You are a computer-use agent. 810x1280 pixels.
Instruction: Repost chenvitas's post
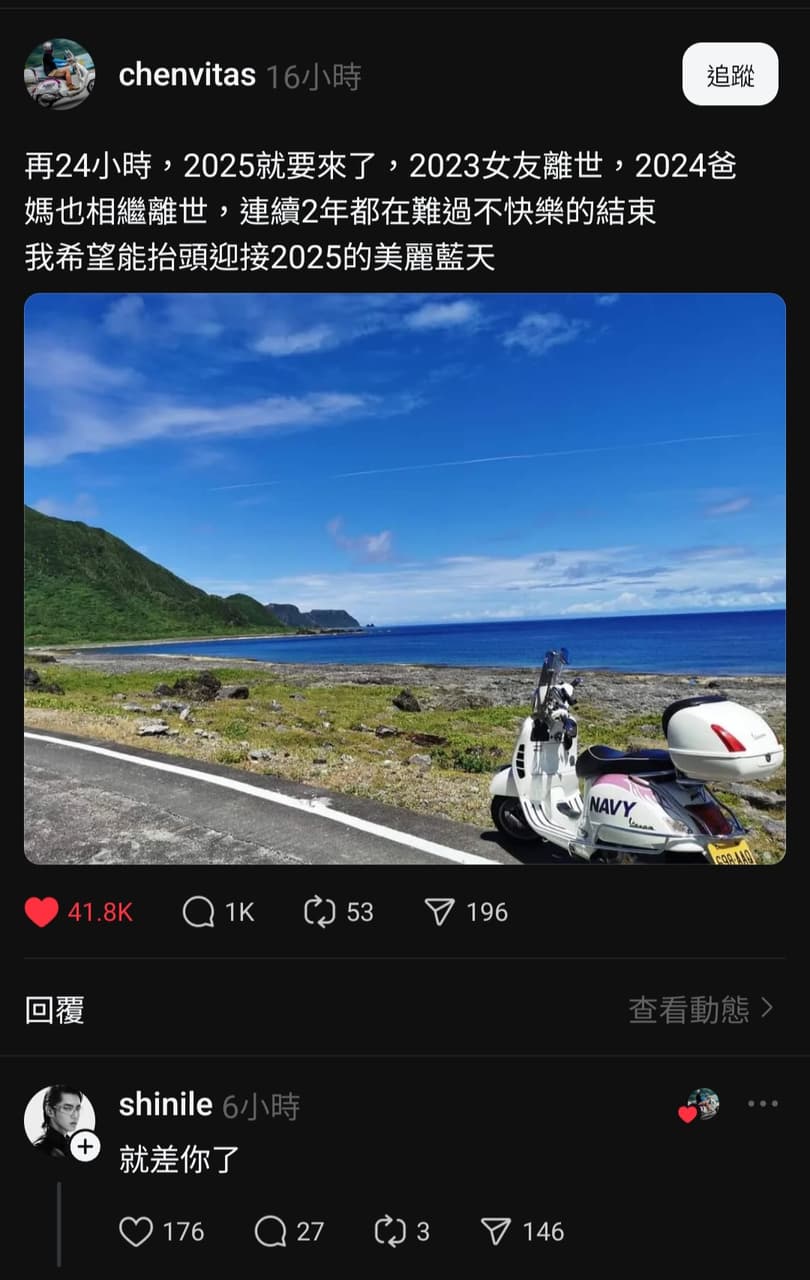coord(320,912)
